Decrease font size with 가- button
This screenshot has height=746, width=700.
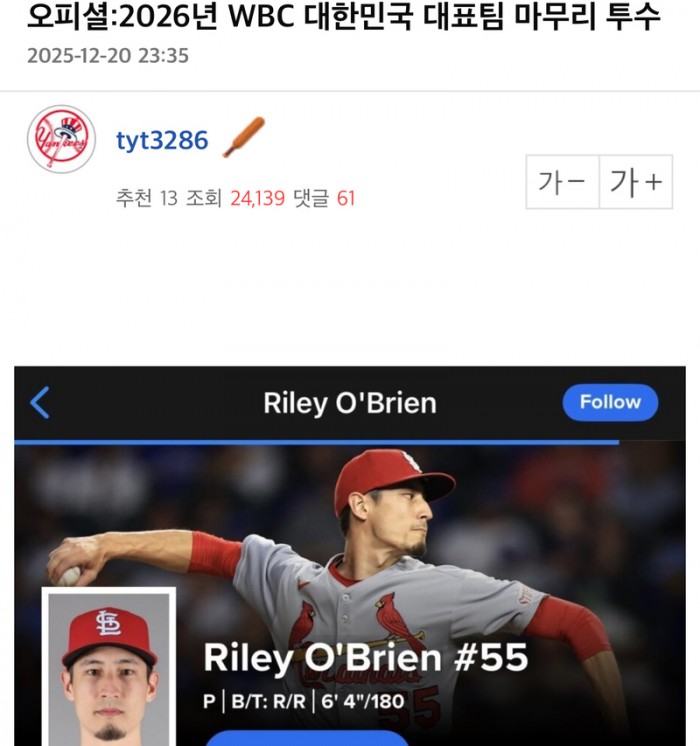(x=562, y=182)
